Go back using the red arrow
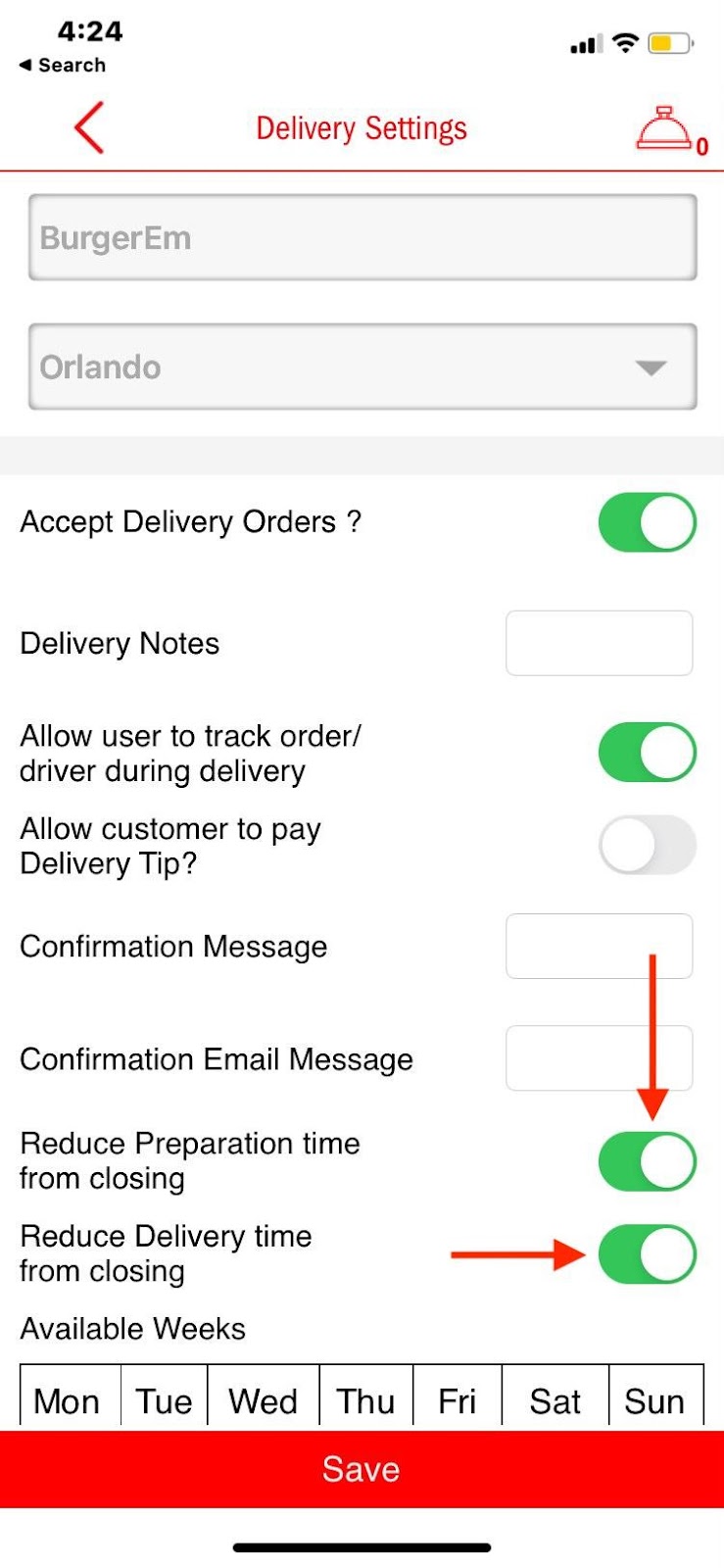This screenshot has width=724, height=1568. [89, 128]
